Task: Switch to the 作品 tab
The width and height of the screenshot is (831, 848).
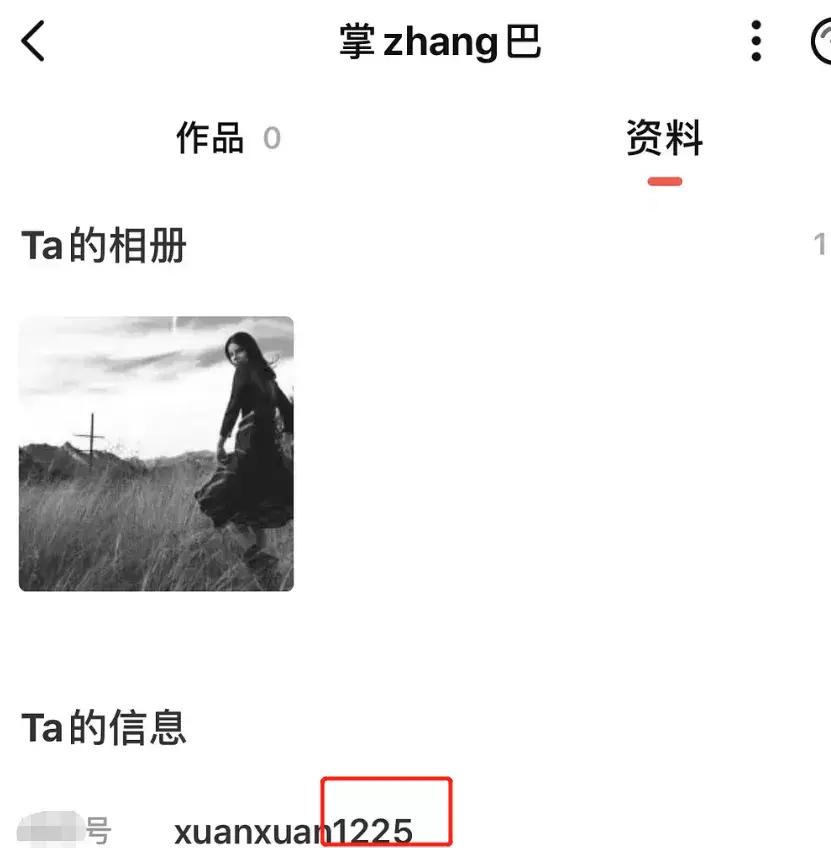Action: pyautogui.click(x=211, y=138)
